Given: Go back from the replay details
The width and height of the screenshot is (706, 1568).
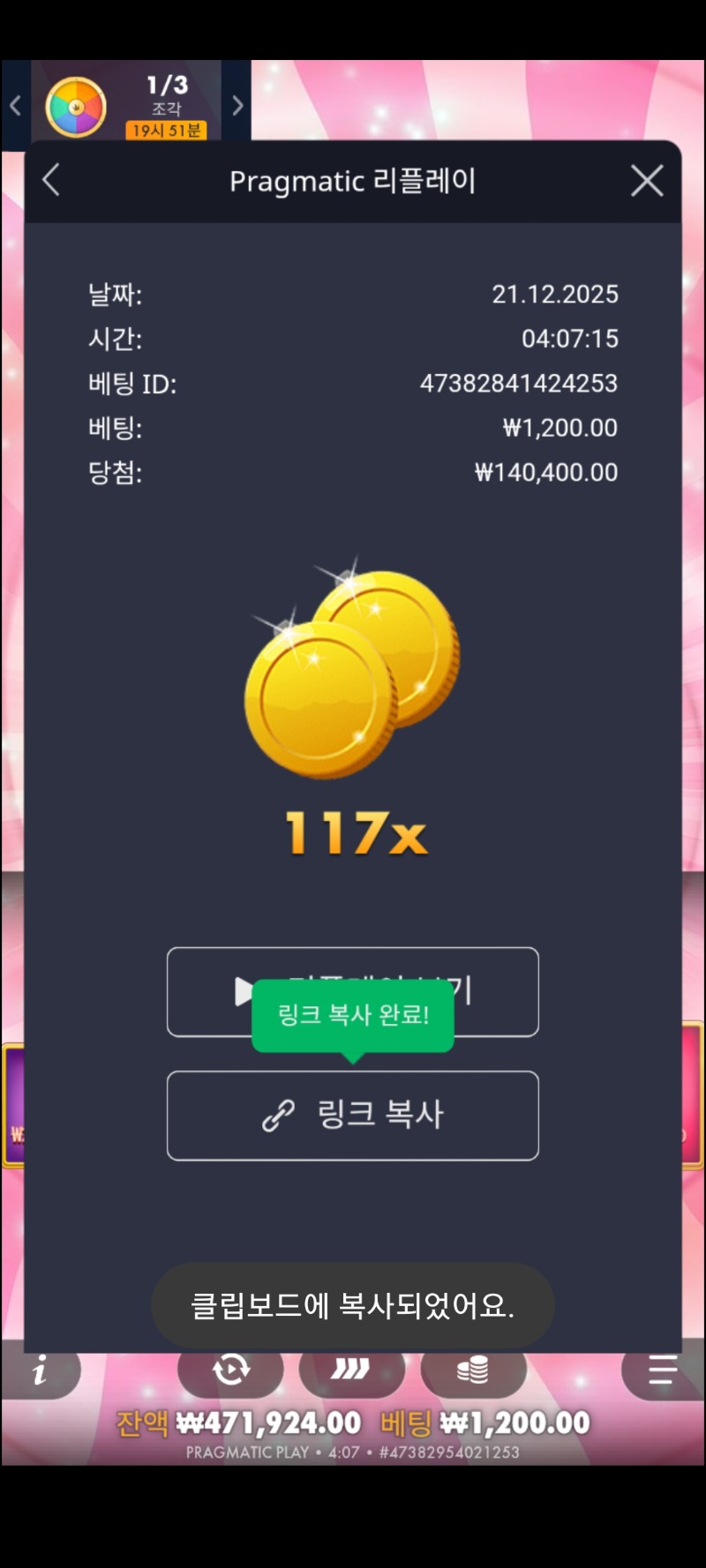Looking at the screenshot, I should click(x=51, y=180).
